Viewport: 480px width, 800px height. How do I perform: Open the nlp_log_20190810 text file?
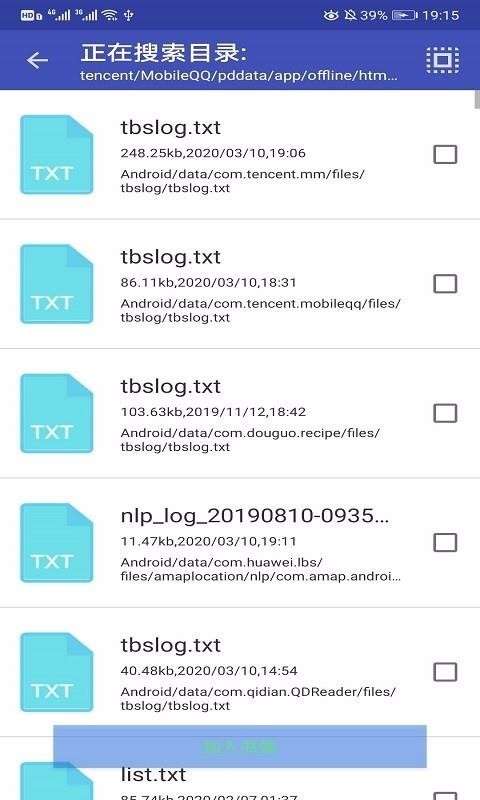point(240,543)
